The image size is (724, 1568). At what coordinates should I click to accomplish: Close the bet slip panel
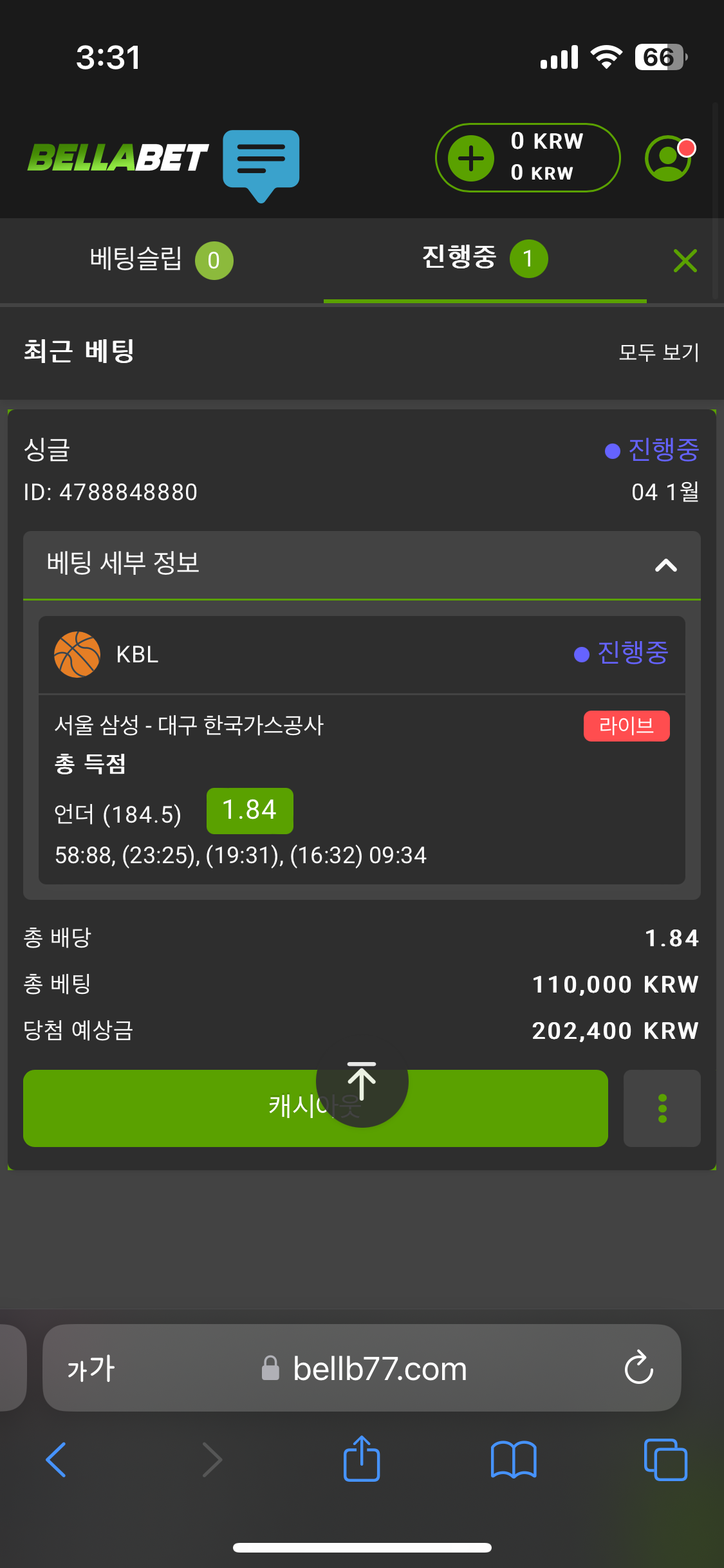[685, 261]
